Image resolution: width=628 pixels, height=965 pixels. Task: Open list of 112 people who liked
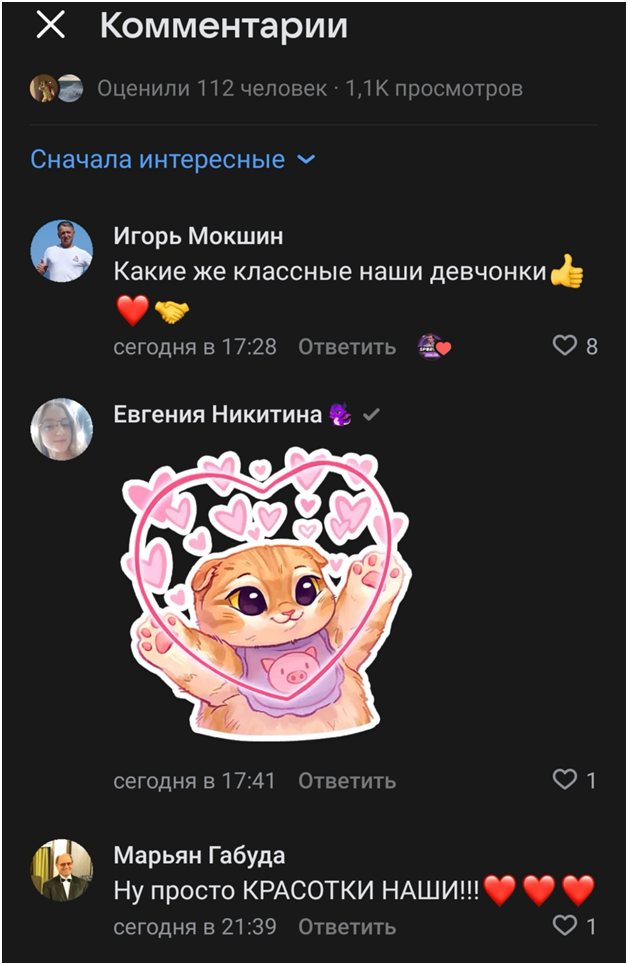pyautogui.click(x=211, y=89)
